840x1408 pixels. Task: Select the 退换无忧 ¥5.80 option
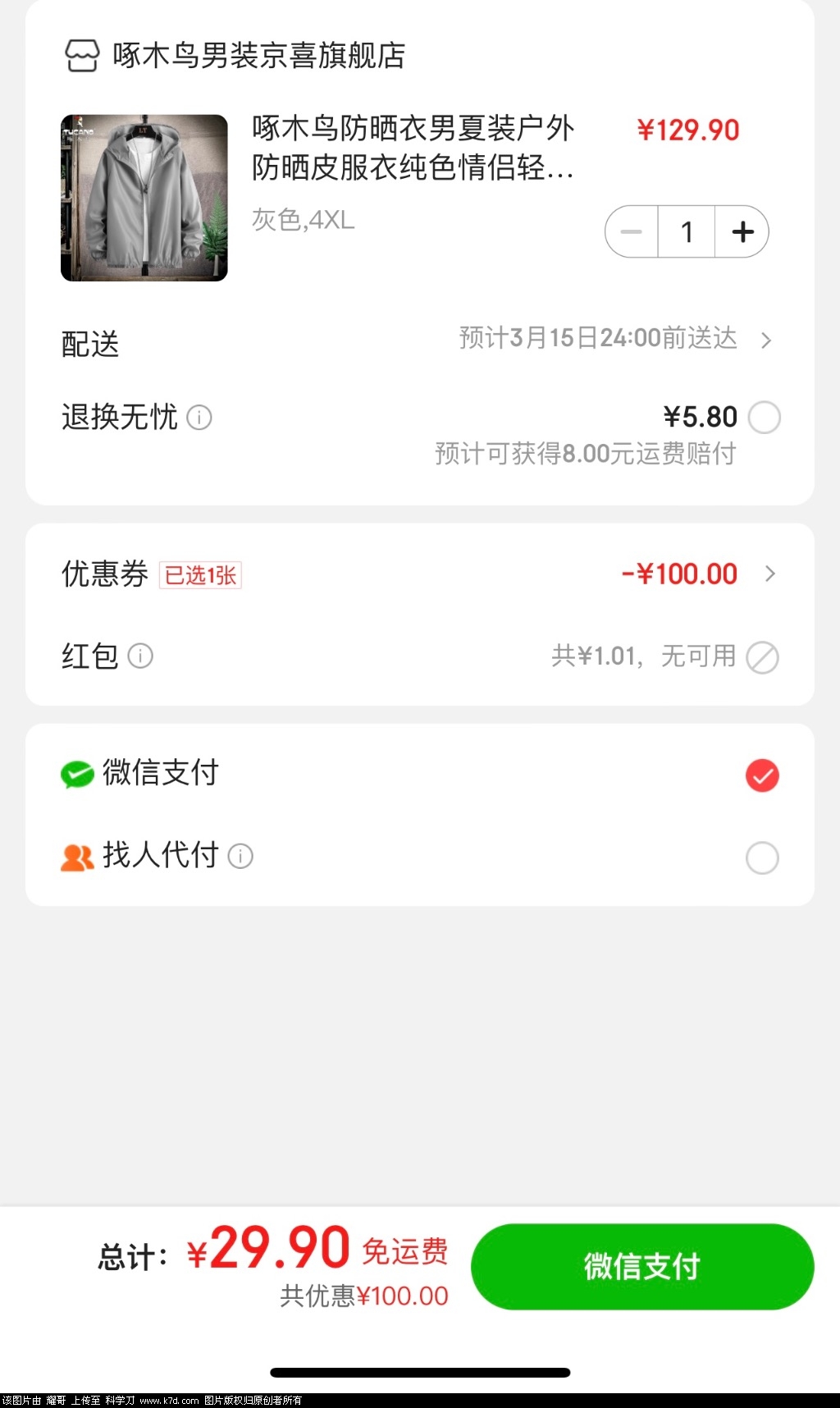click(765, 418)
